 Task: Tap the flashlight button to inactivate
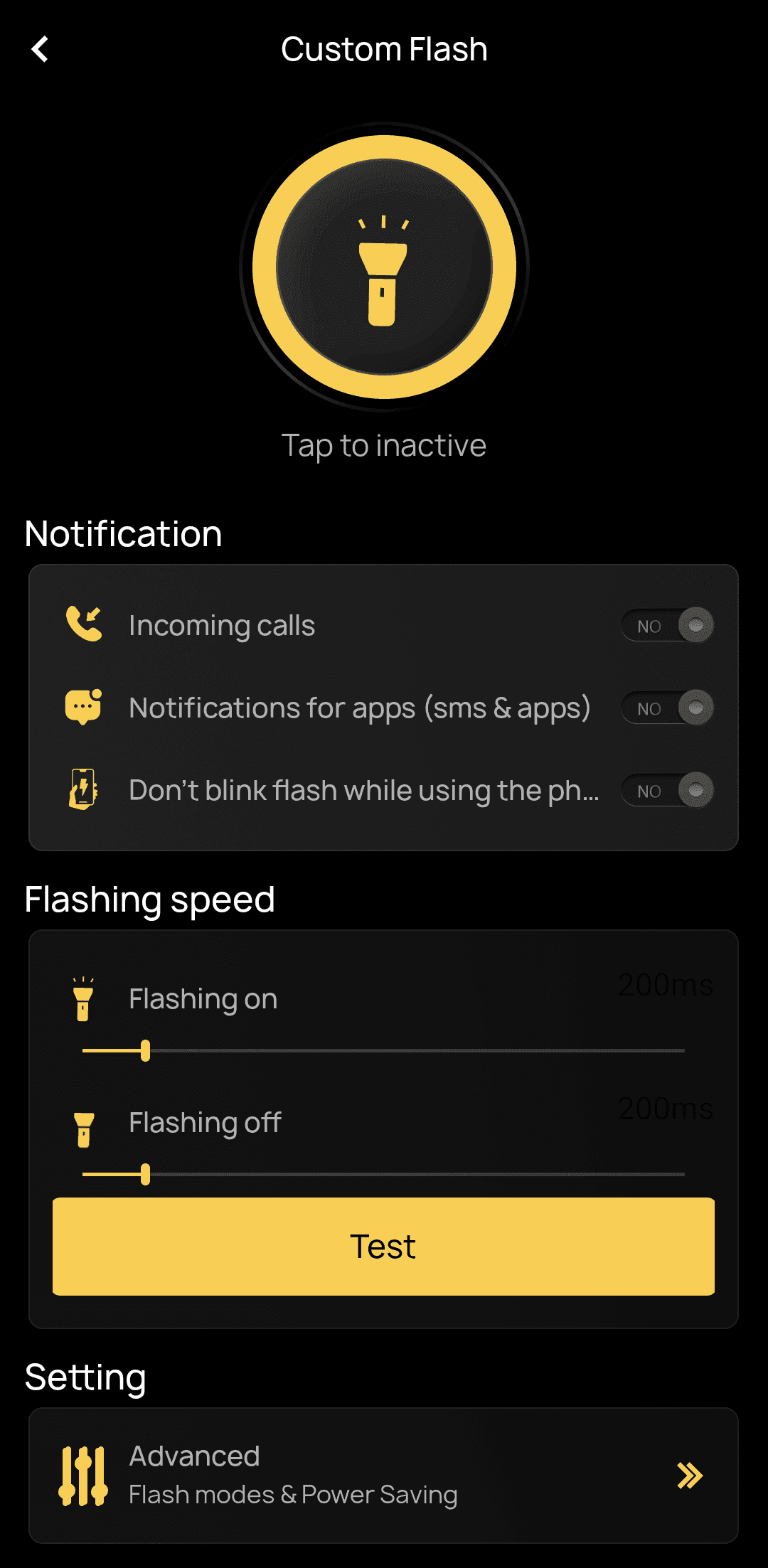(x=384, y=267)
